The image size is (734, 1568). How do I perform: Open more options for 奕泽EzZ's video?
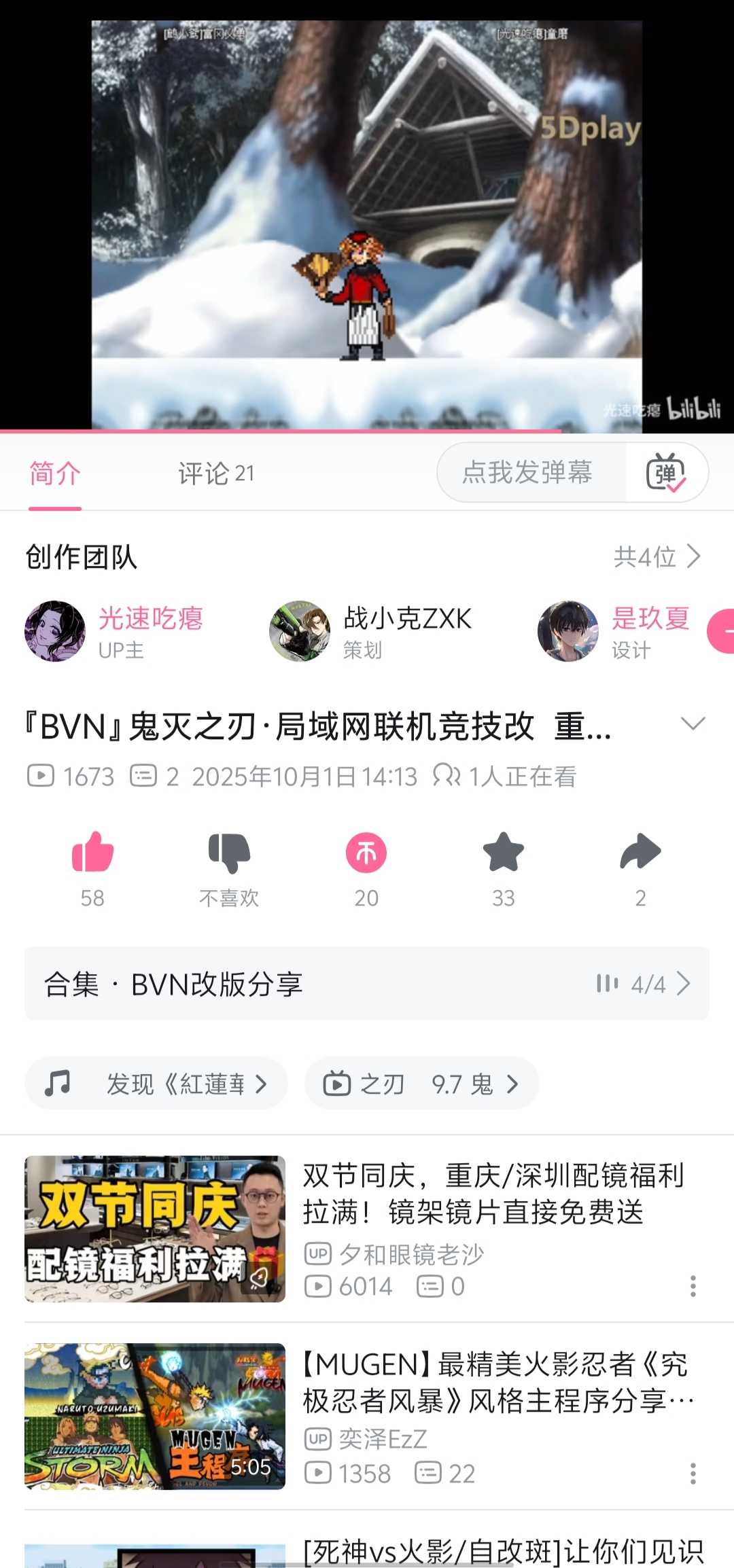[693, 1474]
